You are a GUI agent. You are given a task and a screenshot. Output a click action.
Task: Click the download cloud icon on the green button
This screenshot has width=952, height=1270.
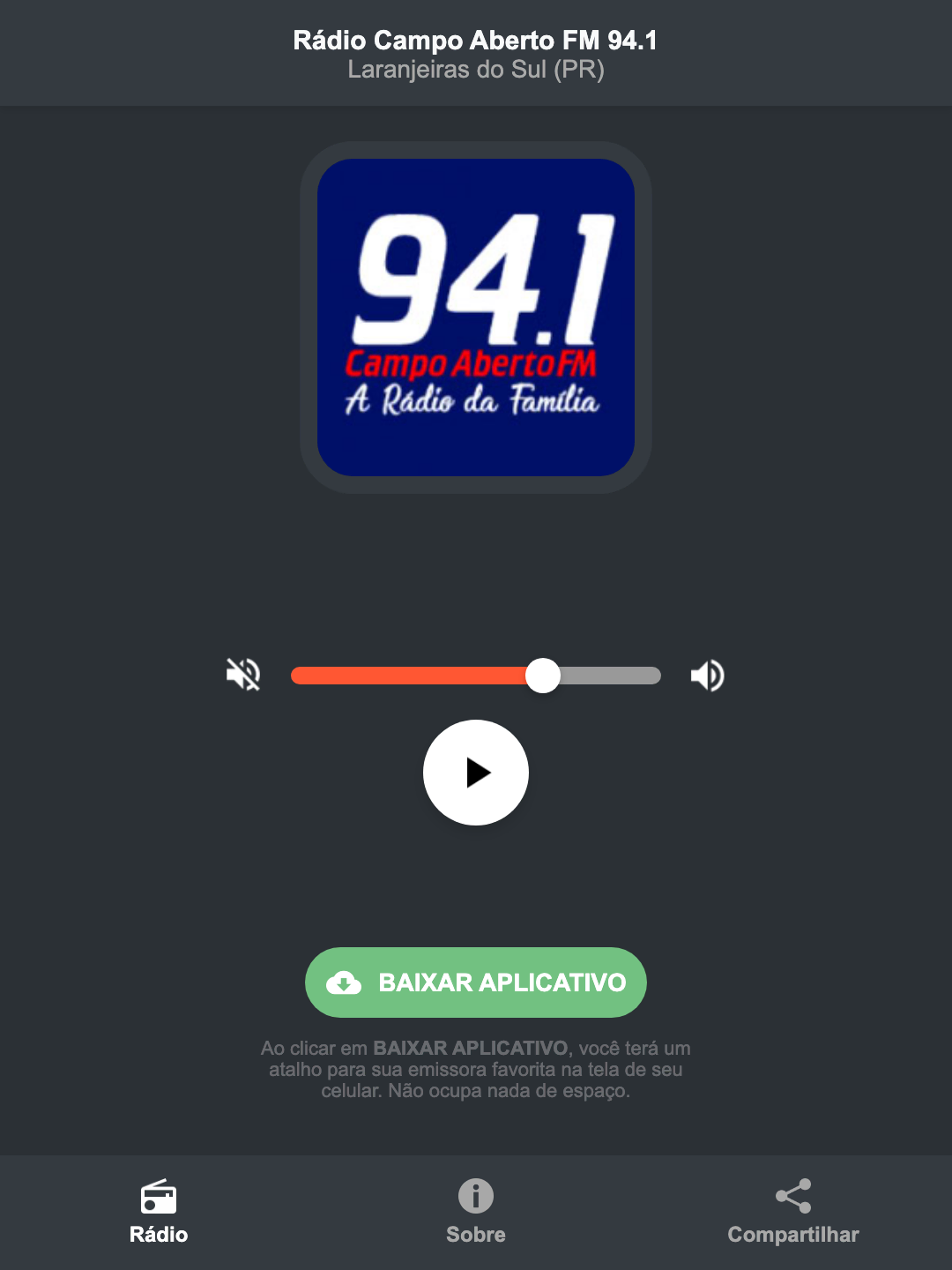pyautogui.click(x=346, y=982)
